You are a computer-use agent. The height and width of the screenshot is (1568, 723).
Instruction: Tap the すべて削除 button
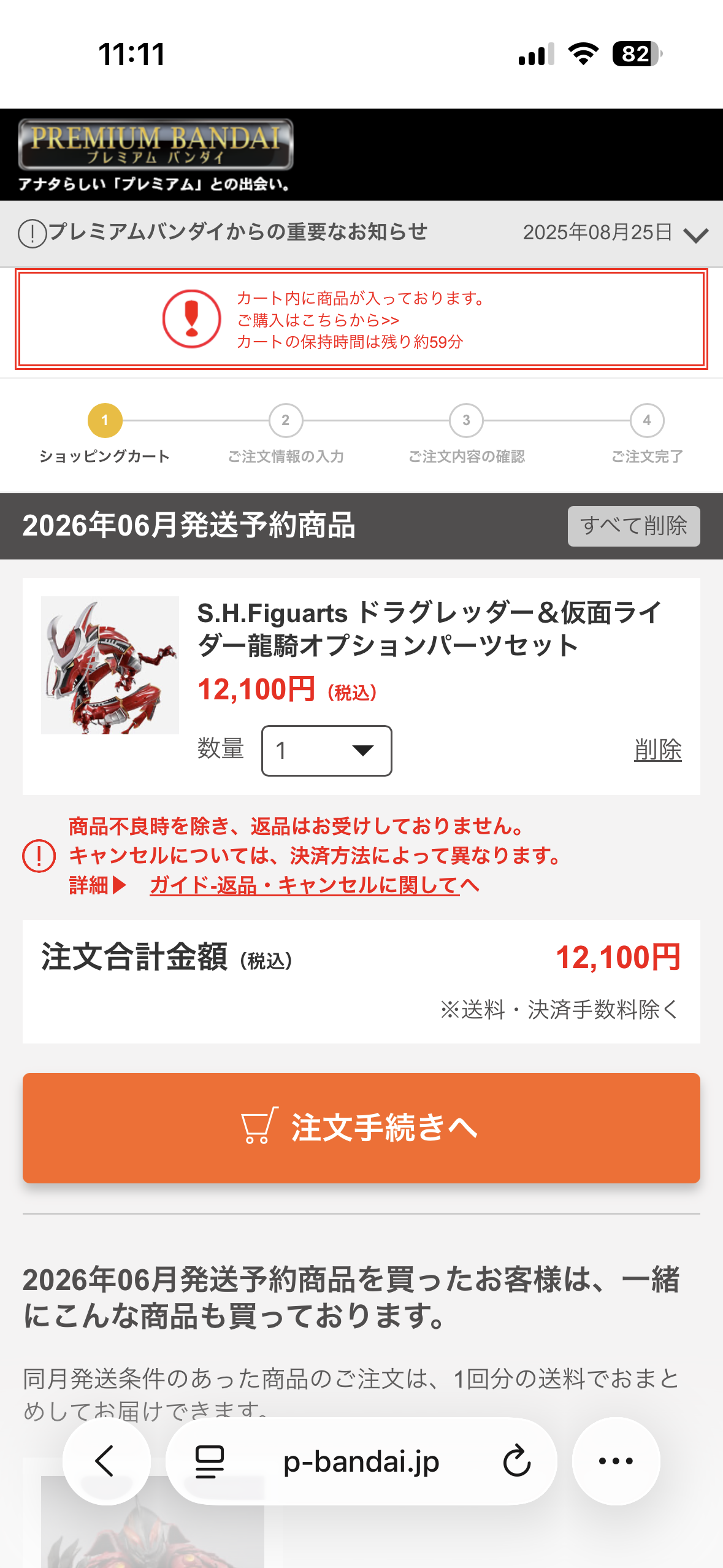(633, 526)
